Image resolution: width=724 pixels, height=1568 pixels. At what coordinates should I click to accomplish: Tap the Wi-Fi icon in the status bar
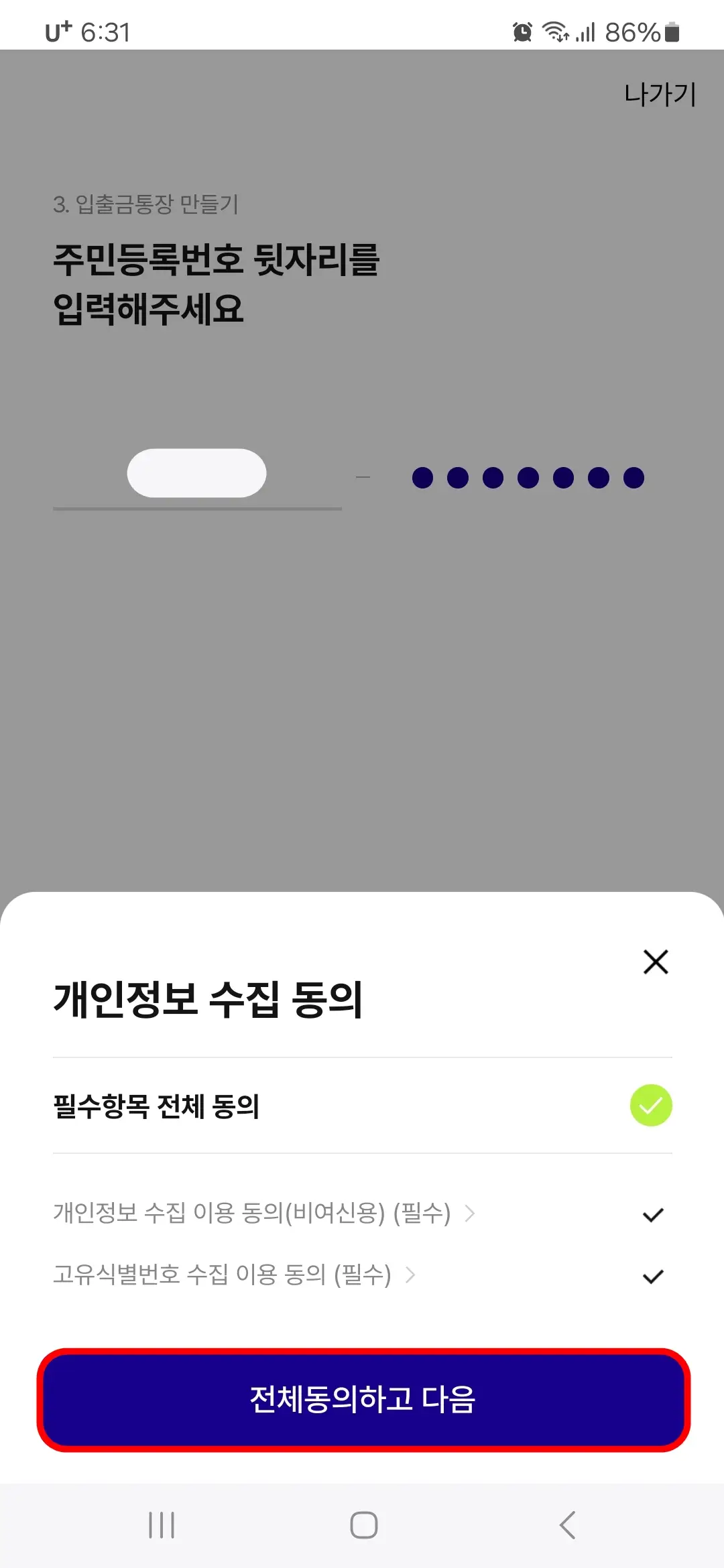(556, 31)
